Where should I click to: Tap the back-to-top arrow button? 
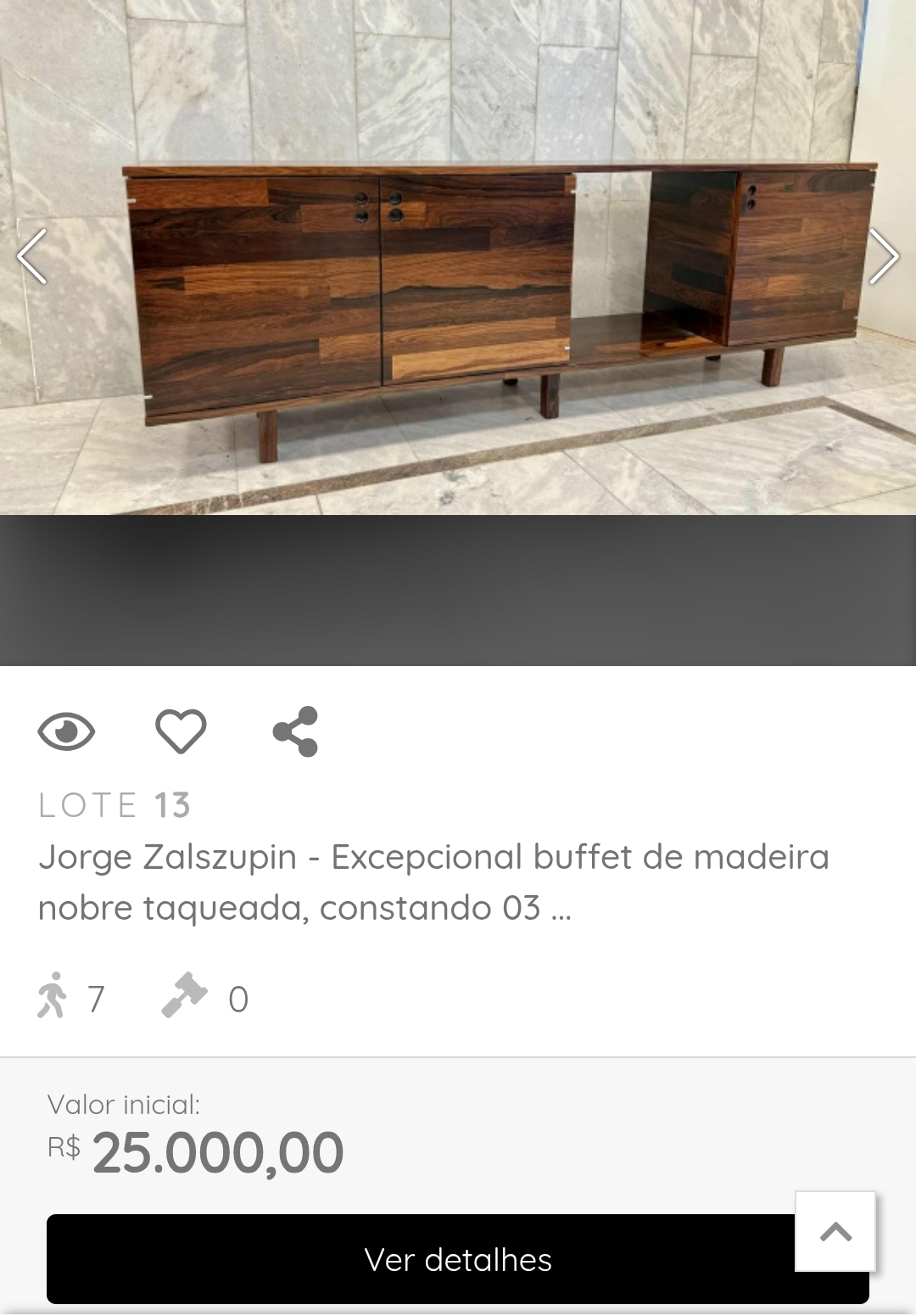[835, 1231]
